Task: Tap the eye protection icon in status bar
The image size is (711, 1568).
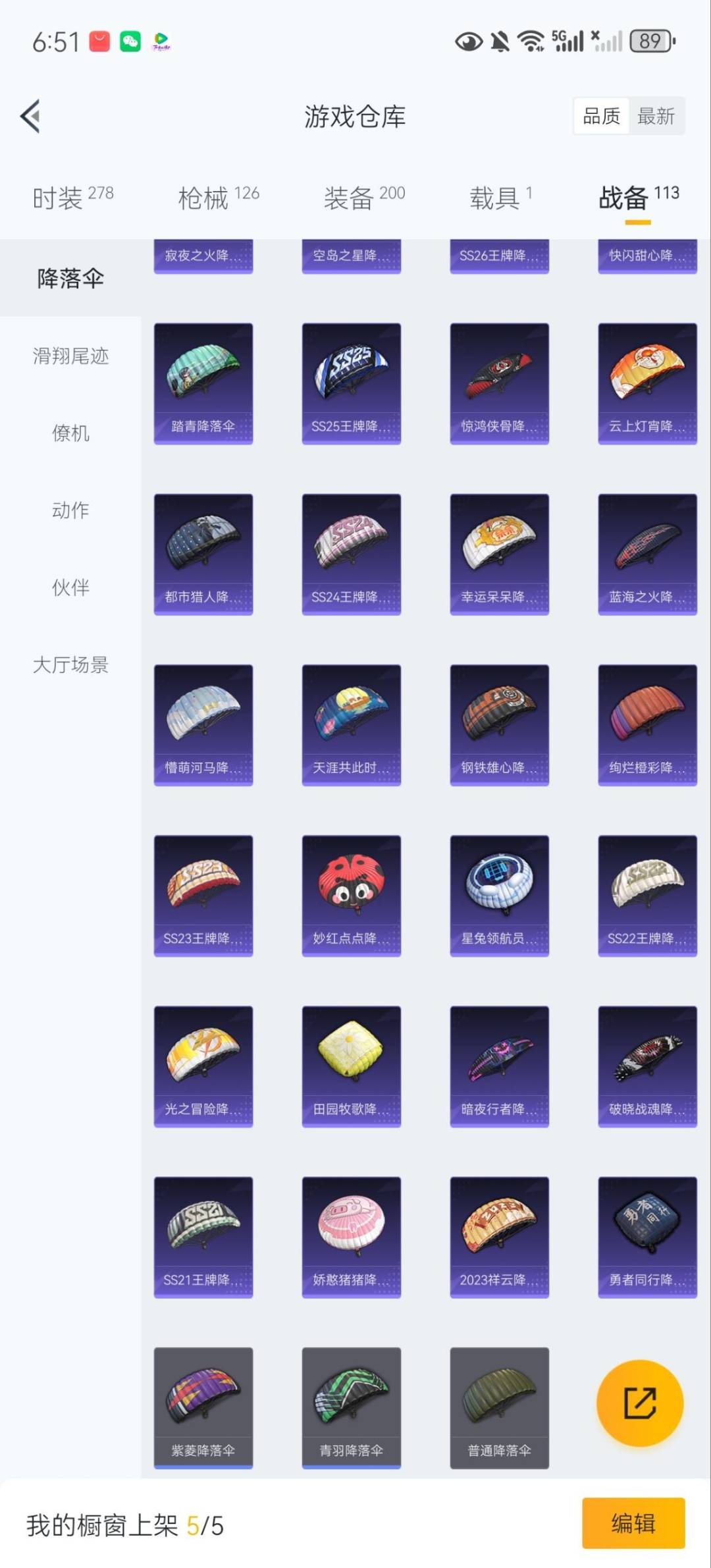Action: [x=469, y=41]
